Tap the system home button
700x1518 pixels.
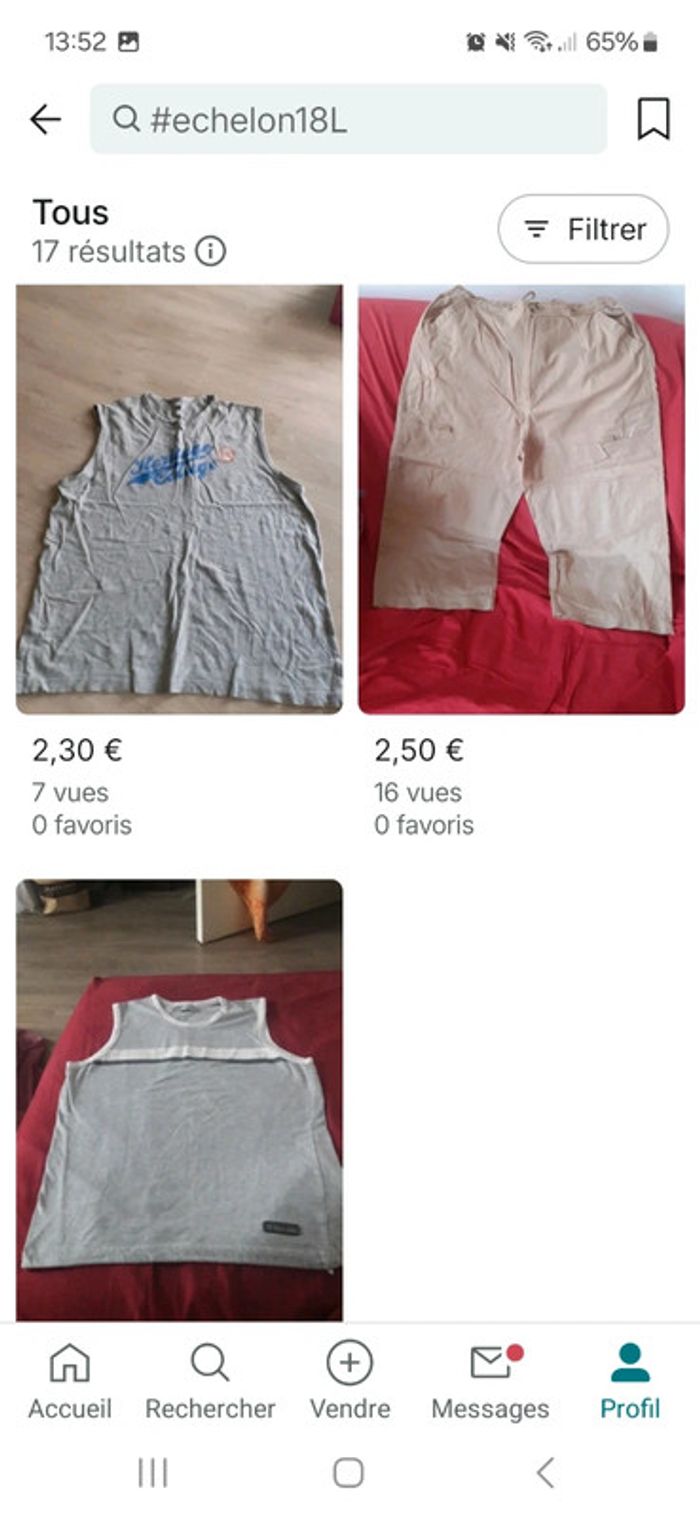click(x=348, y=1472)
